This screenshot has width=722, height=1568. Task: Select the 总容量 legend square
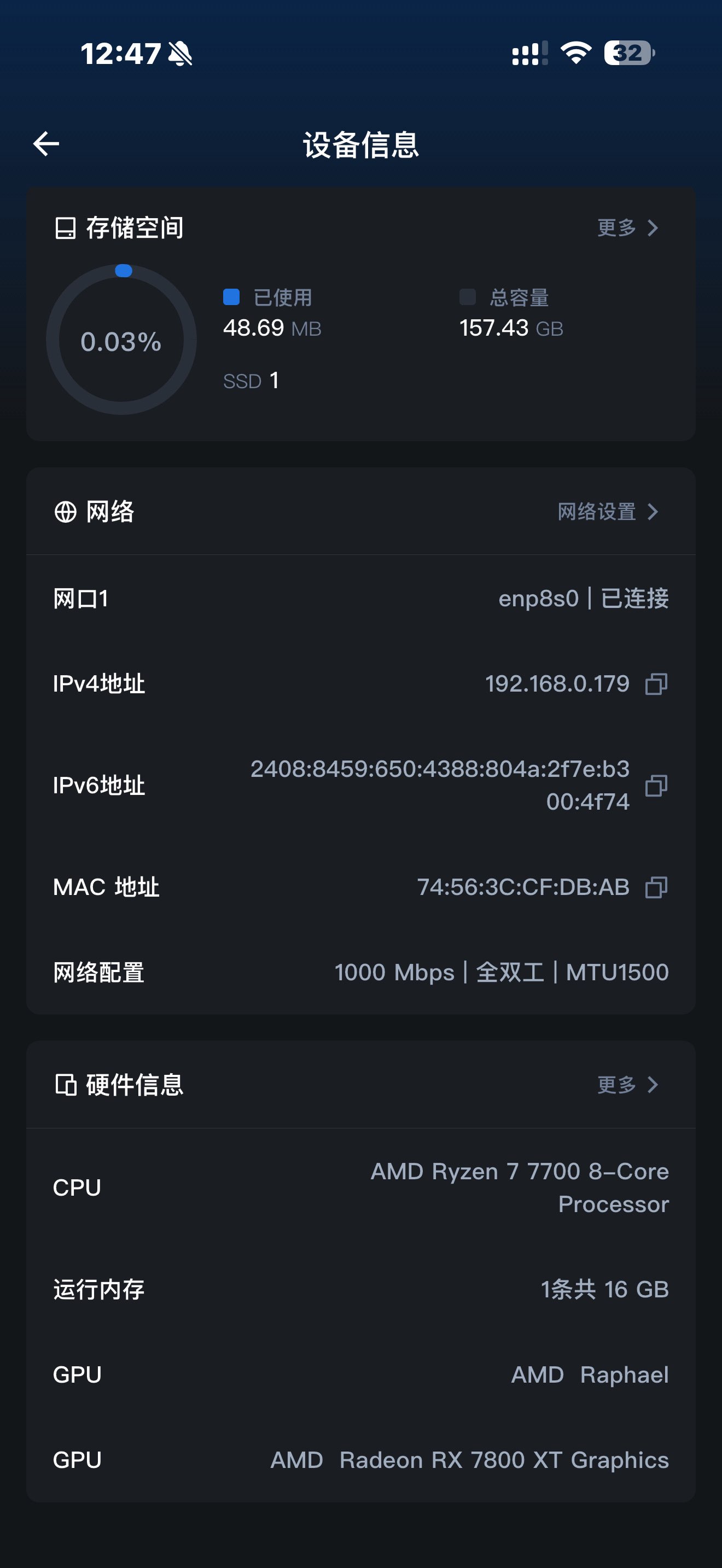467,297
